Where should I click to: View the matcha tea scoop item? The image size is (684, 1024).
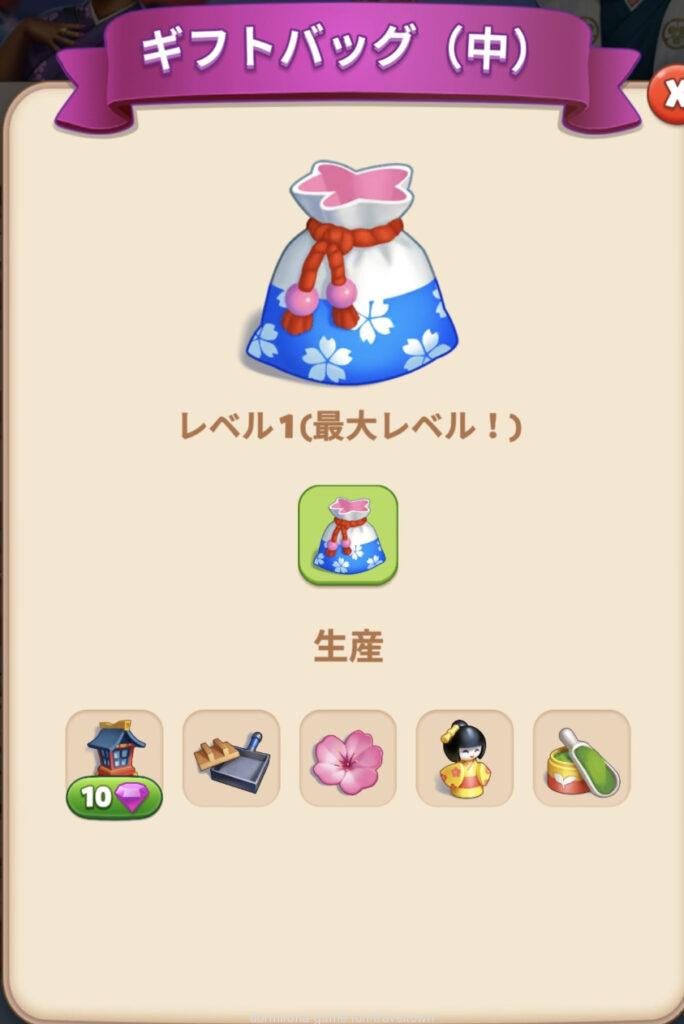pyautogui.click(x=581, y=759)
